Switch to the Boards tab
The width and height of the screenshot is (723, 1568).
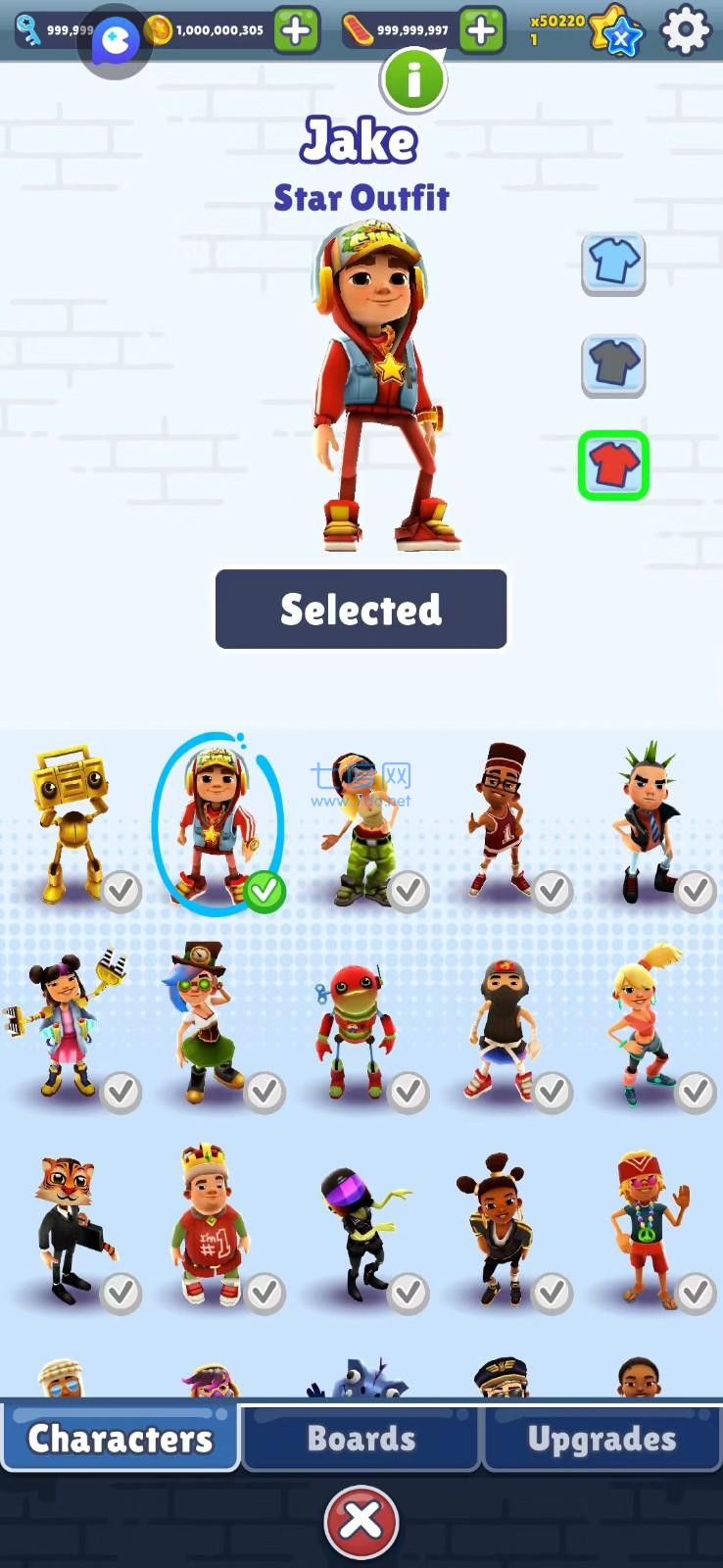(x=361, y=1438)
